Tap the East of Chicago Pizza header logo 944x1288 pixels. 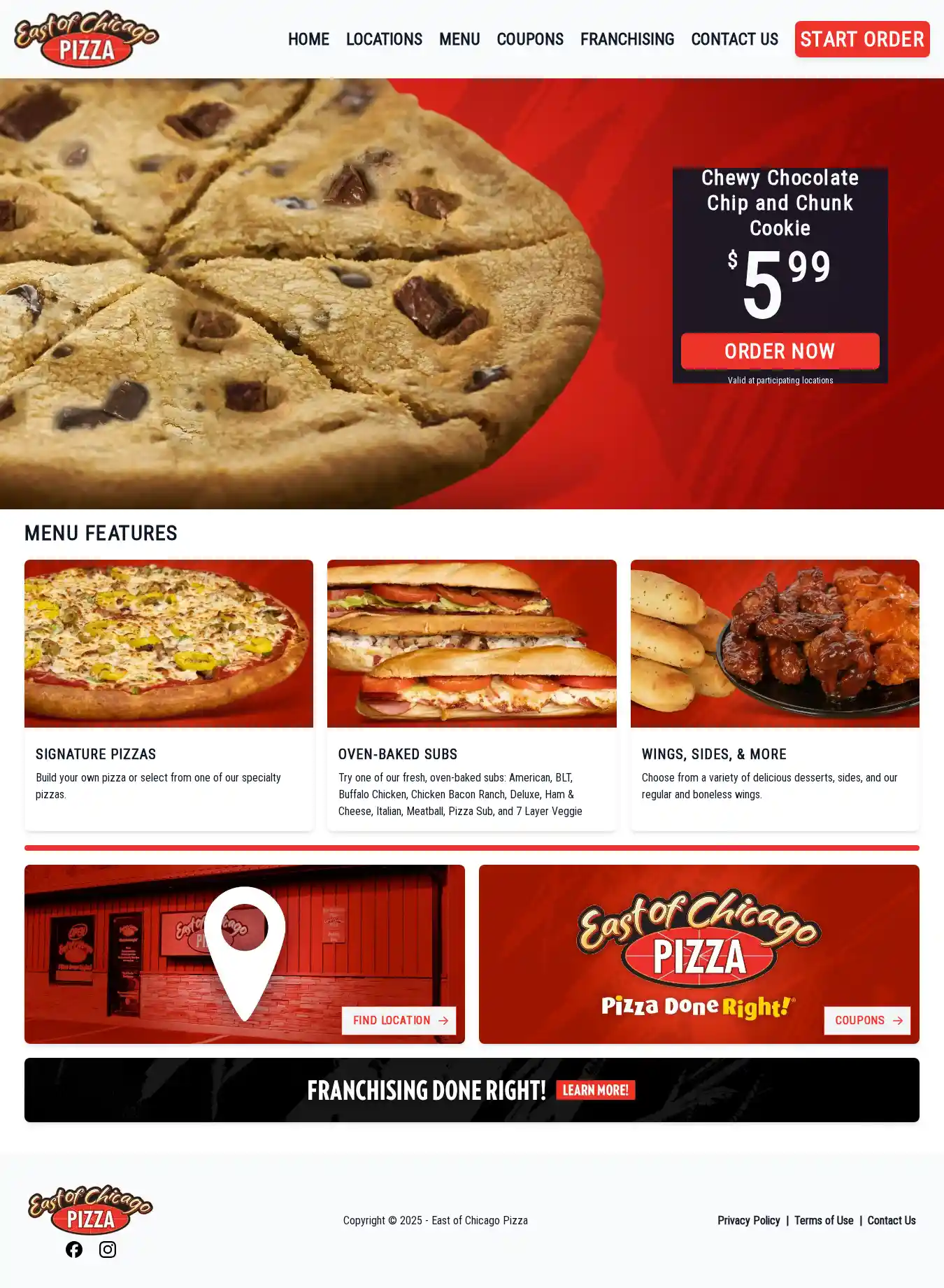pyautogui.click(x=87, y=39)
